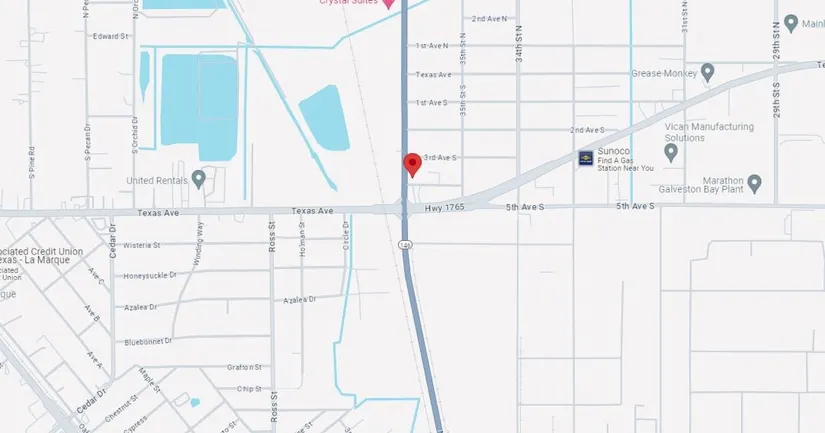Viewport: 825px width, 433px height.
Task: Tap the Grease Monkey place pin
Action: pos(708,73)
